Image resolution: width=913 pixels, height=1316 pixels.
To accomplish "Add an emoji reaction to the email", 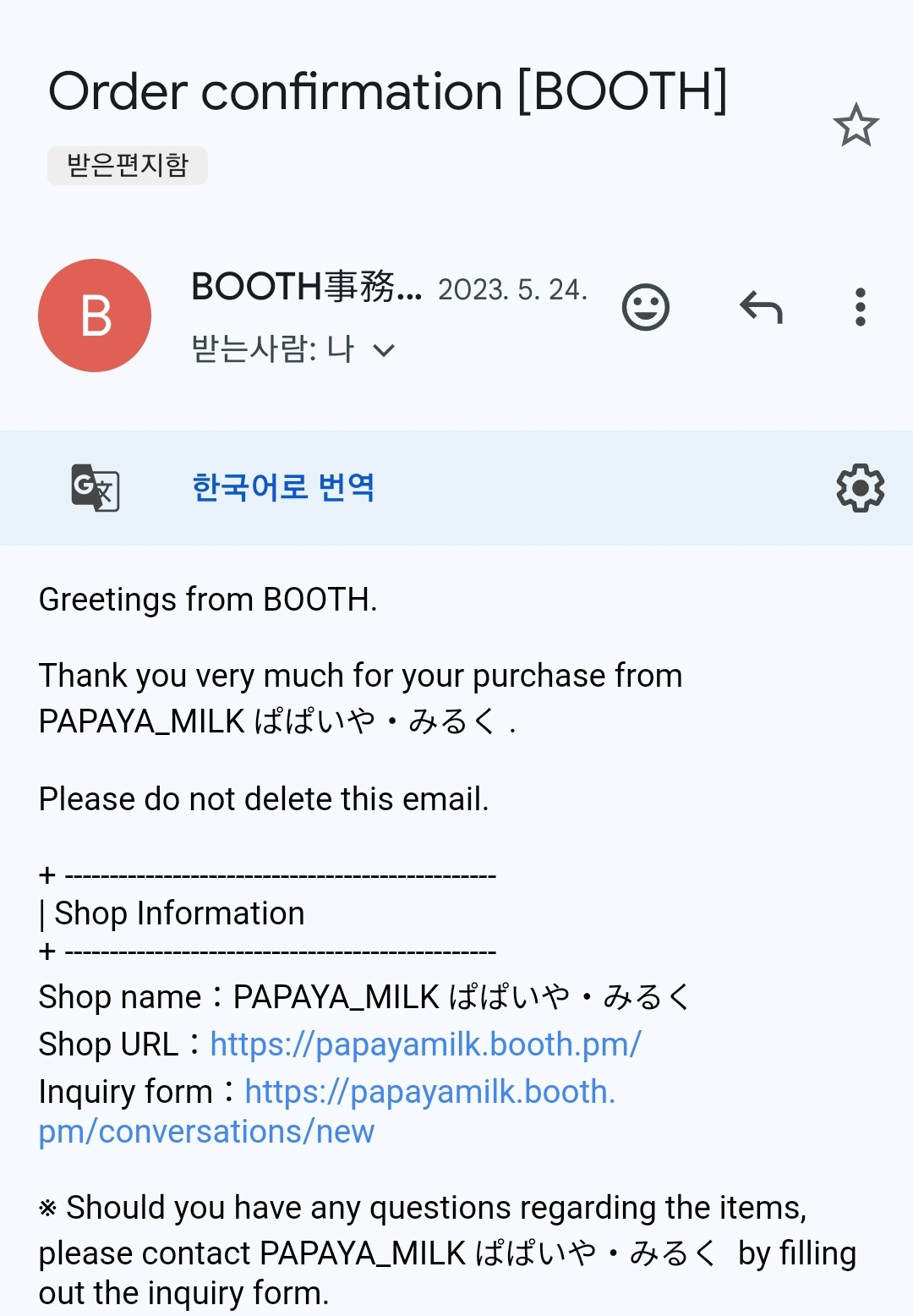I will click(x=646, y=307).
